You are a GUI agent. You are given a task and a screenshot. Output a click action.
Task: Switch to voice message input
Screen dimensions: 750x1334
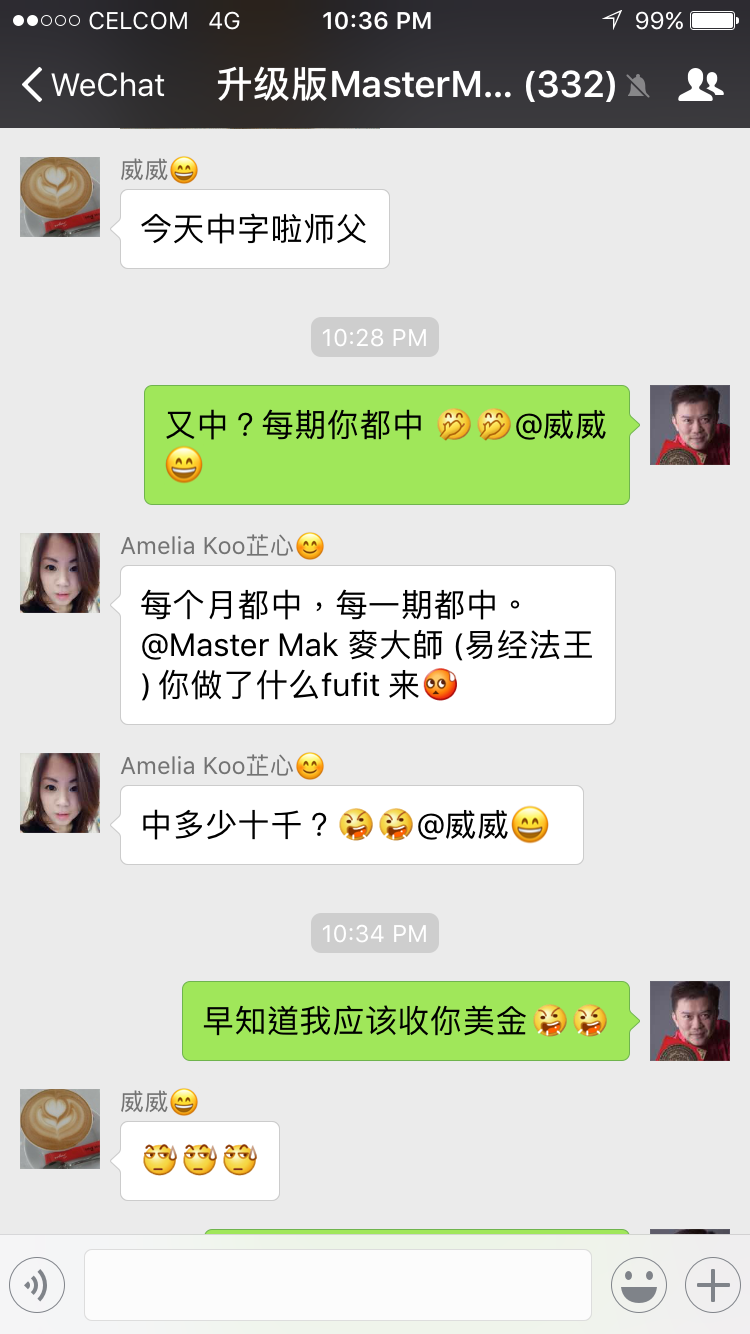[37, 1284]
